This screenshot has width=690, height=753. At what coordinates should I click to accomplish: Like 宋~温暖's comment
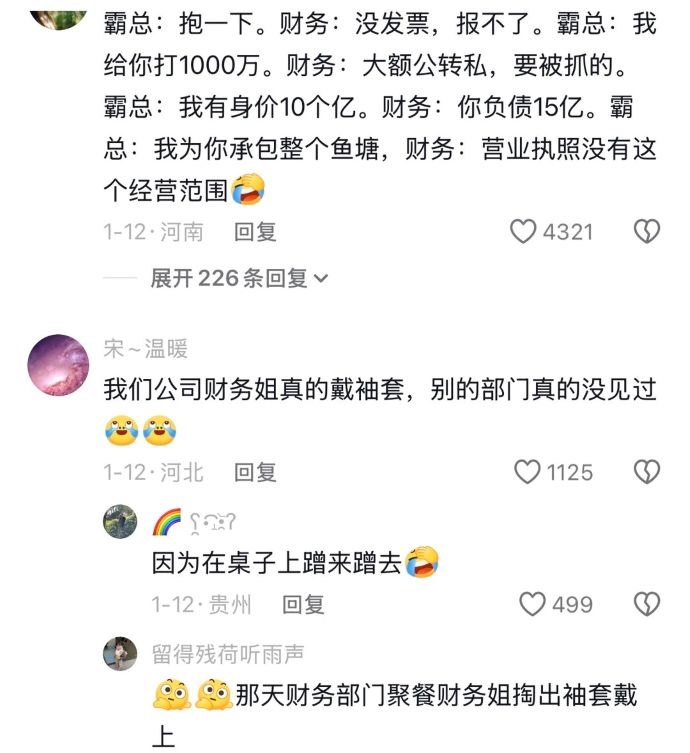click(527, 471)
